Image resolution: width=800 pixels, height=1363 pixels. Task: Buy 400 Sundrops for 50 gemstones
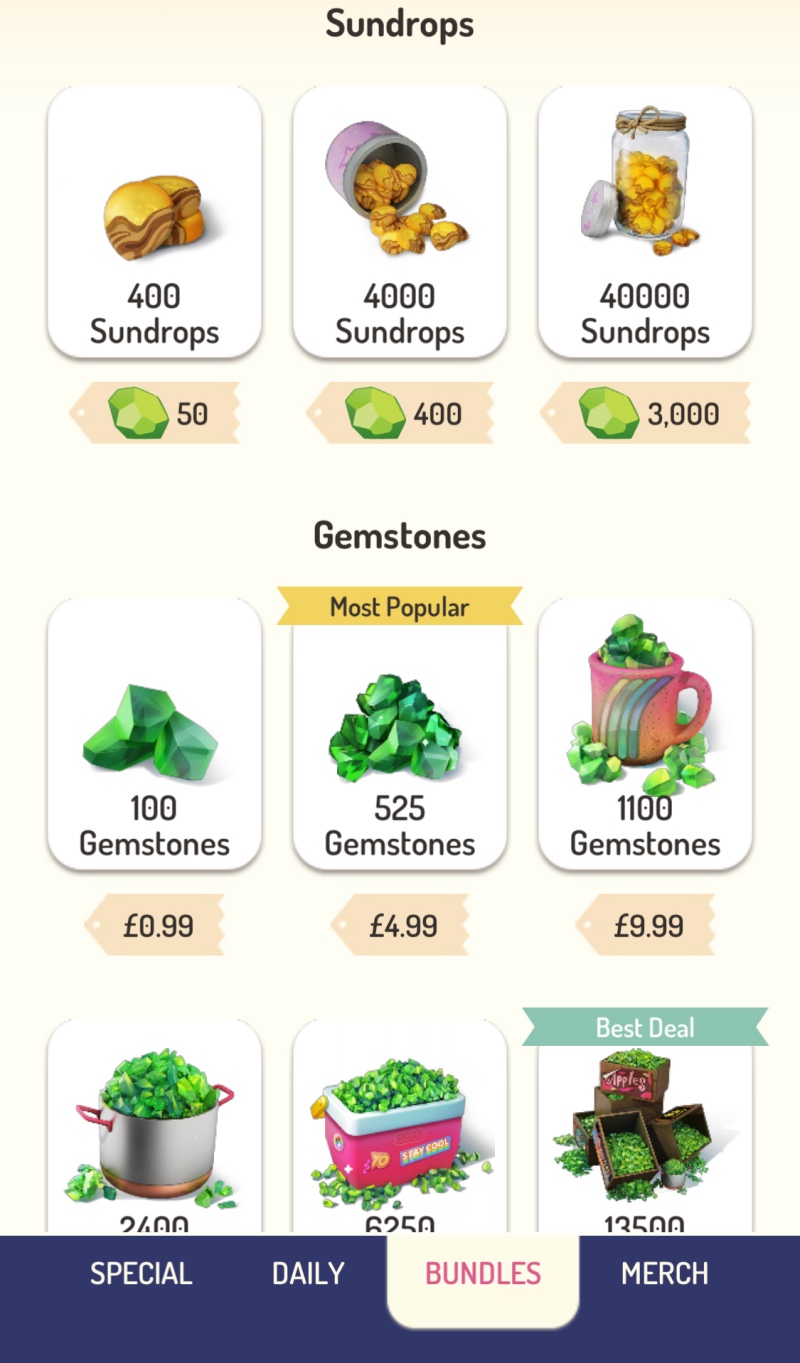point(152,413)
